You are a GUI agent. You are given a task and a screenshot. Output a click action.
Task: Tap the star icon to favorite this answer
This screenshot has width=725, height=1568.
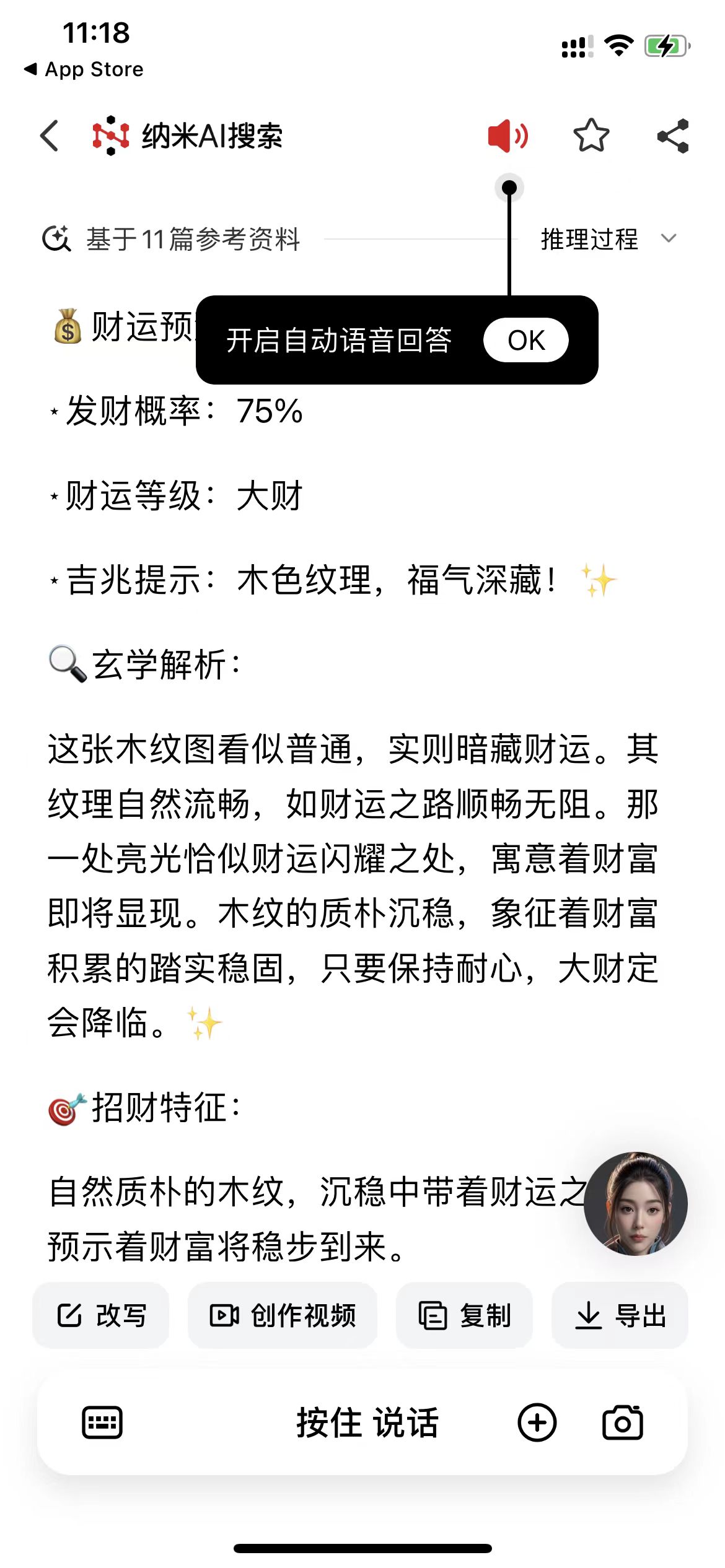(592, 135)
